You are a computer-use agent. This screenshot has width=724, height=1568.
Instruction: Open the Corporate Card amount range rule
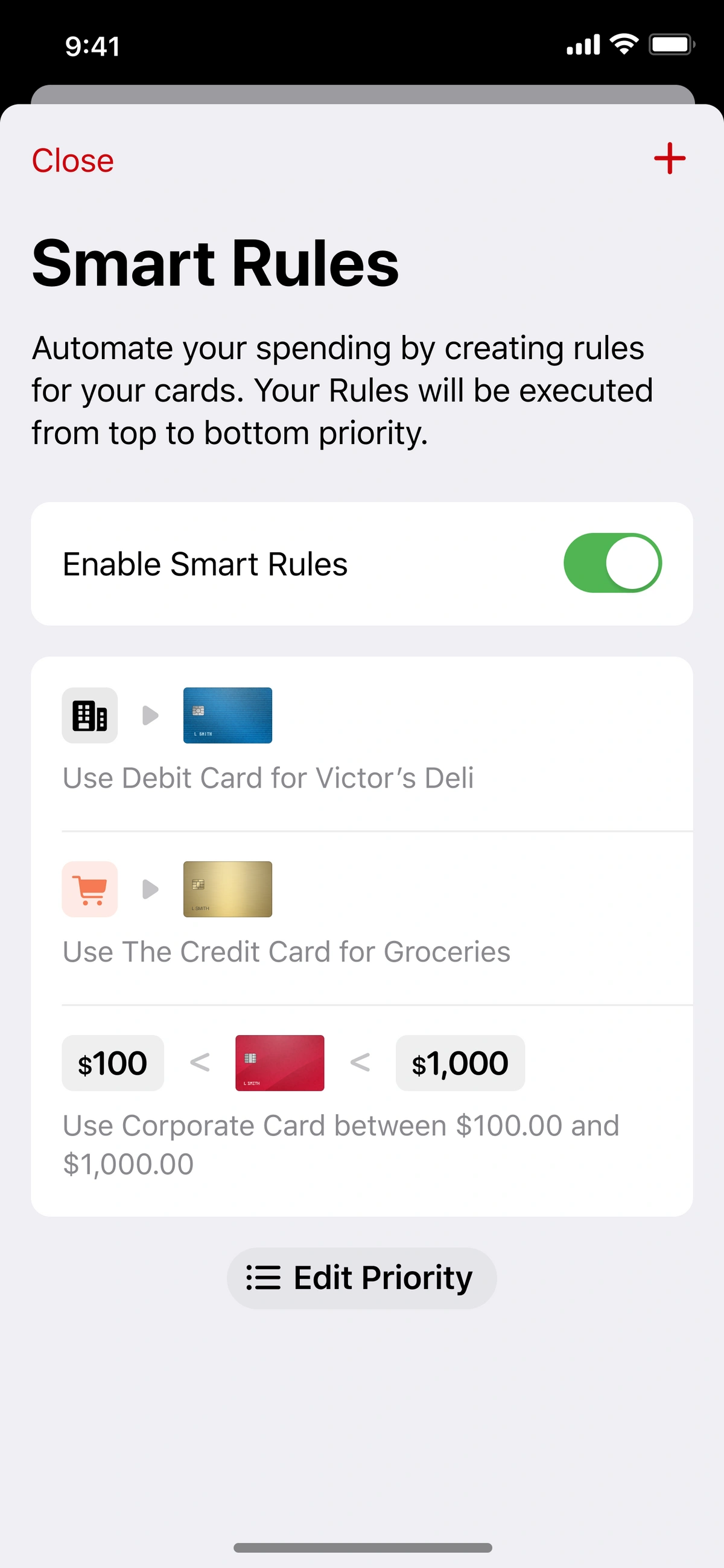[362, 1111]
